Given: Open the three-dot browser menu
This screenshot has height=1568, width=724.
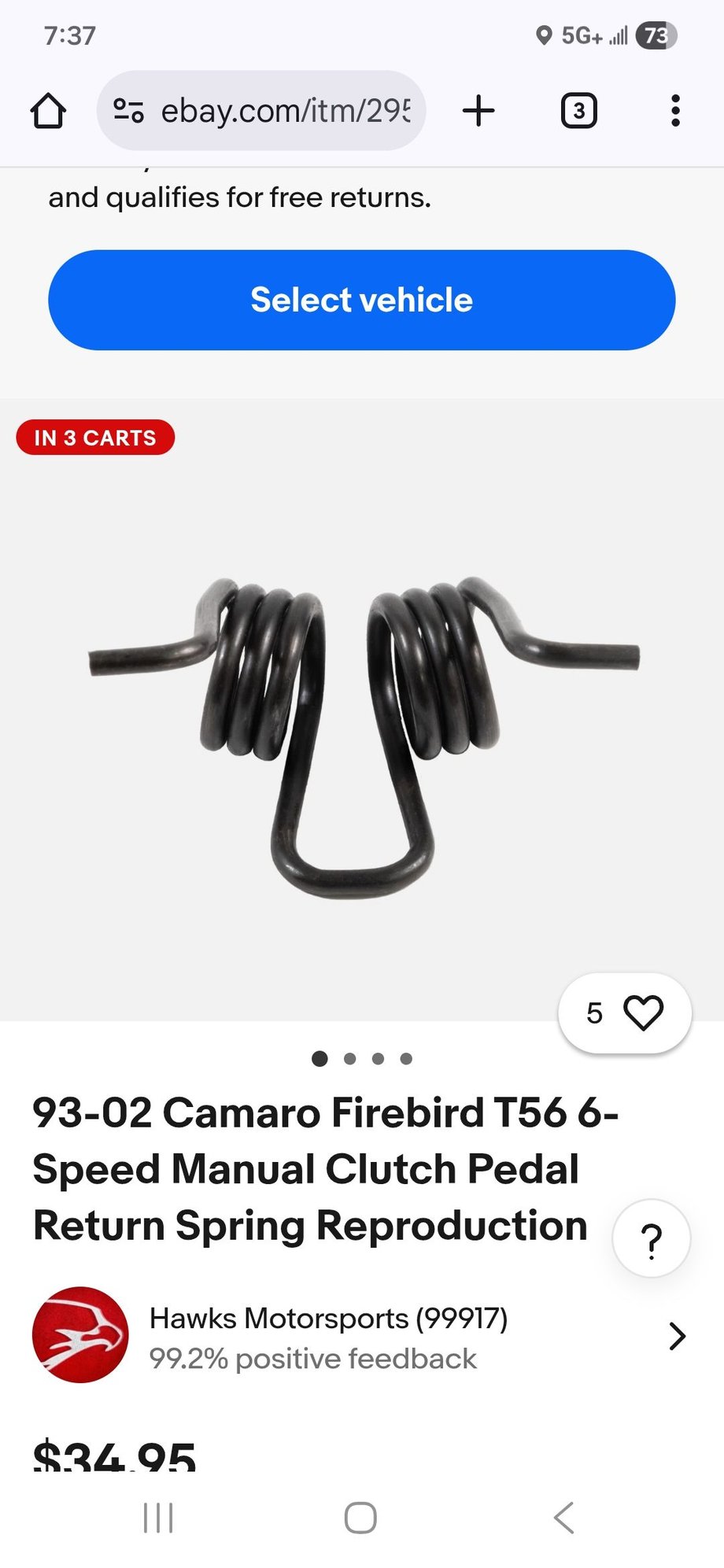Looking at the screenshot, I should (x=675, y=110).
